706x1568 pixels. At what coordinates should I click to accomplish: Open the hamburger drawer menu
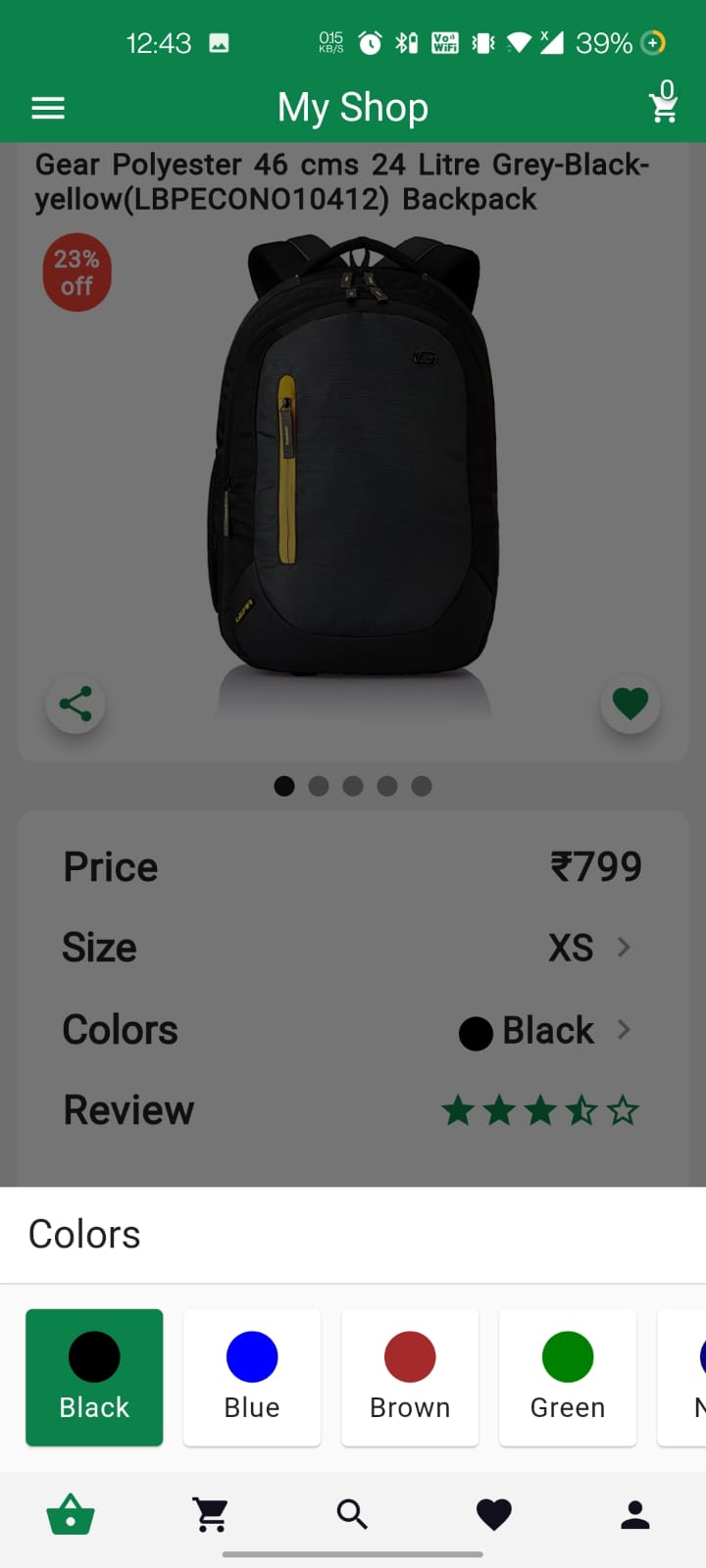click(48, 108)
